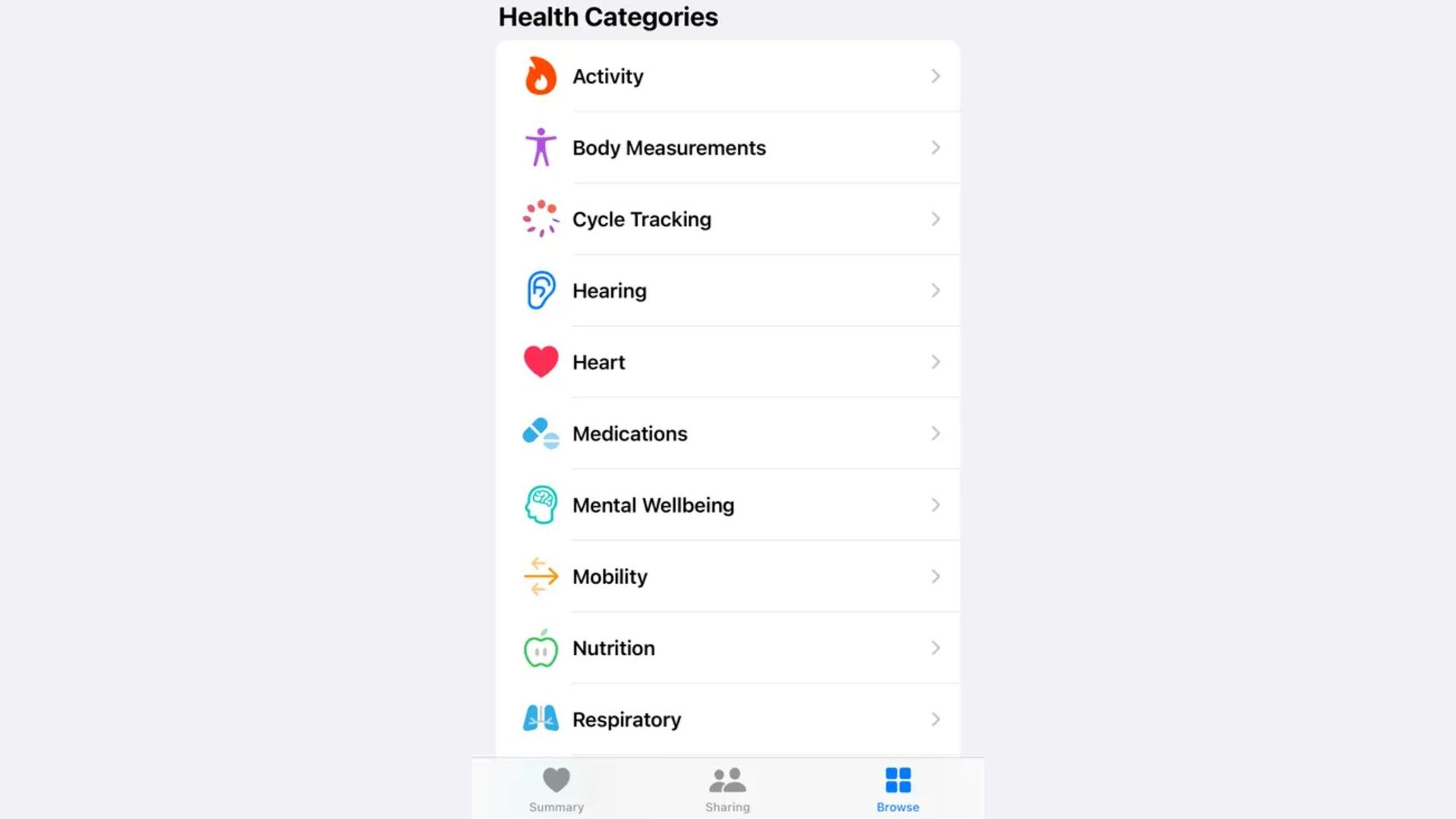Tap the Browse tab
This screenshot has width=1456, height=819.
(898, 789)
